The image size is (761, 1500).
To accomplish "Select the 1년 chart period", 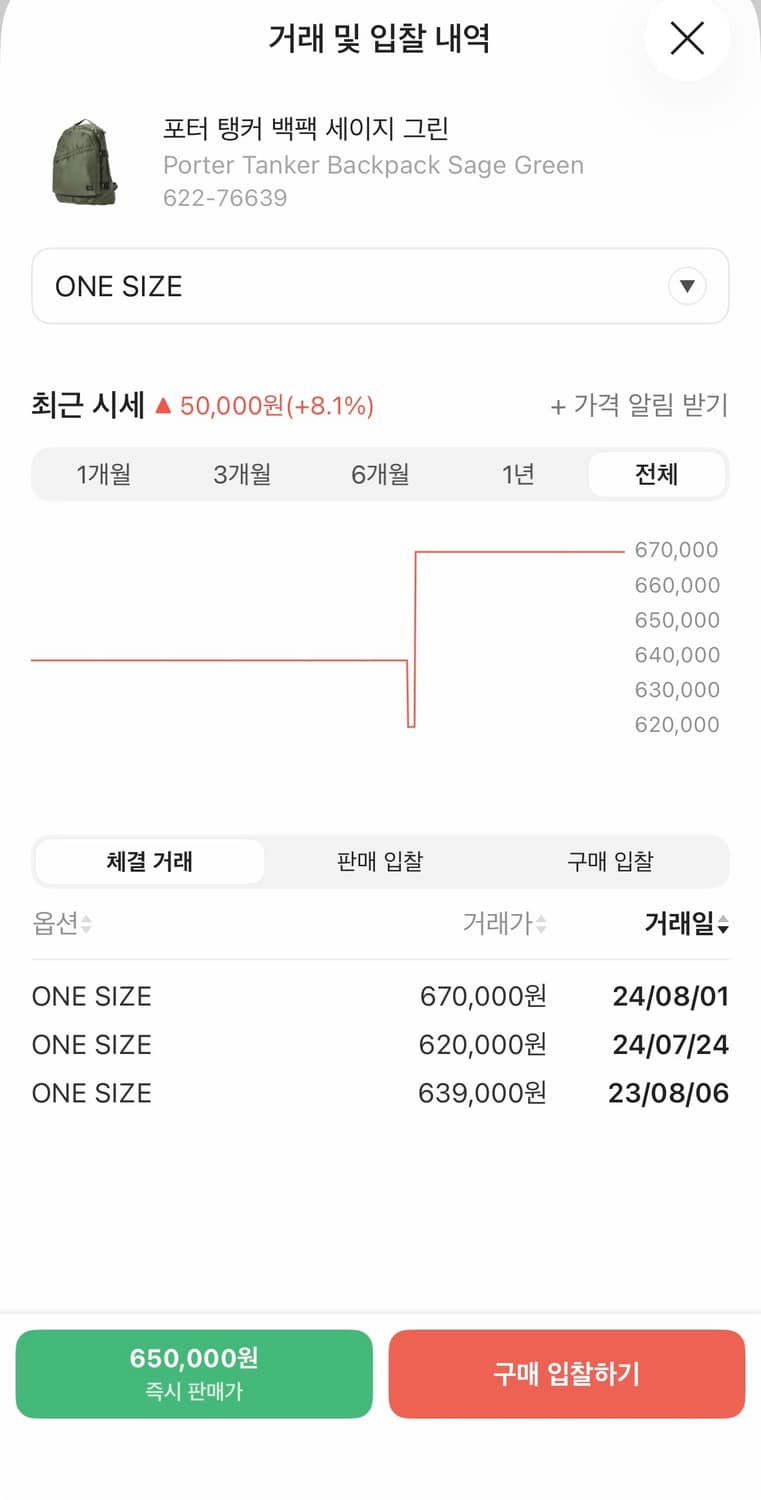I will (519, 474).
